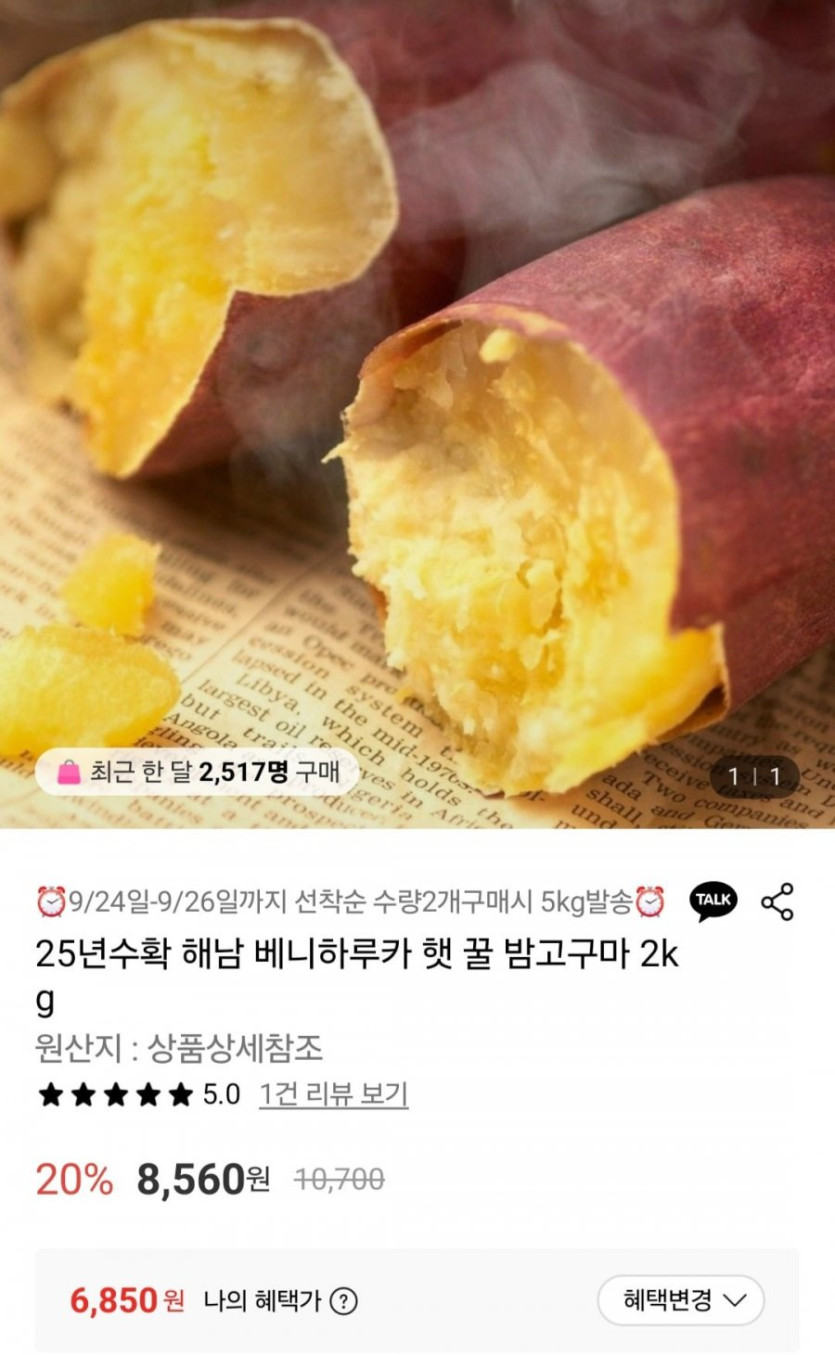Show 나의 혜택가 help info
The image size is (835, 1355).
click(343, 1301)
